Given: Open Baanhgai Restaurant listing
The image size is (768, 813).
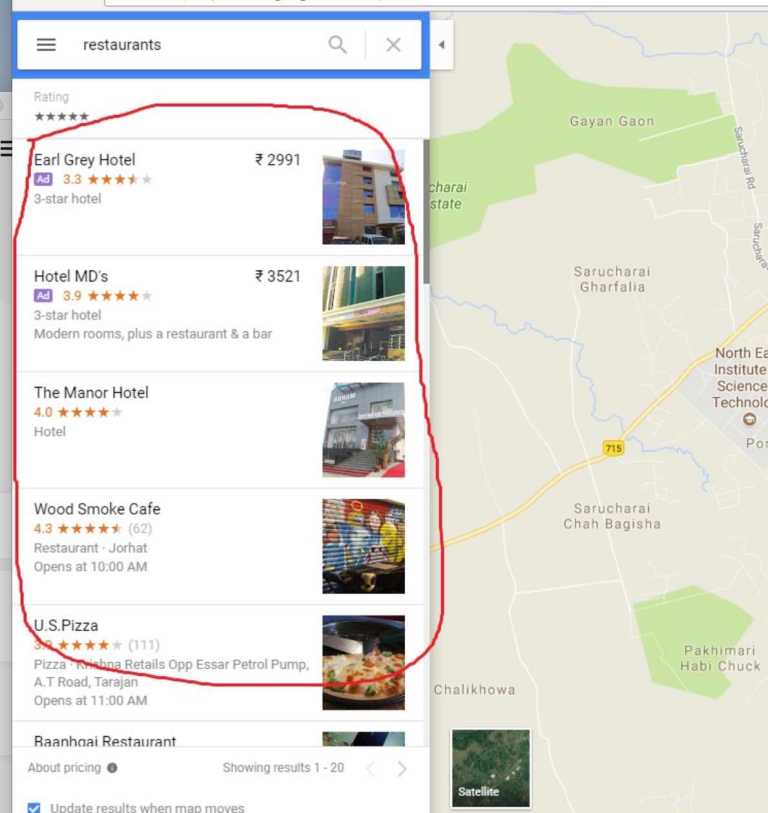Looking at the screenshot, I should pos(105,741).
